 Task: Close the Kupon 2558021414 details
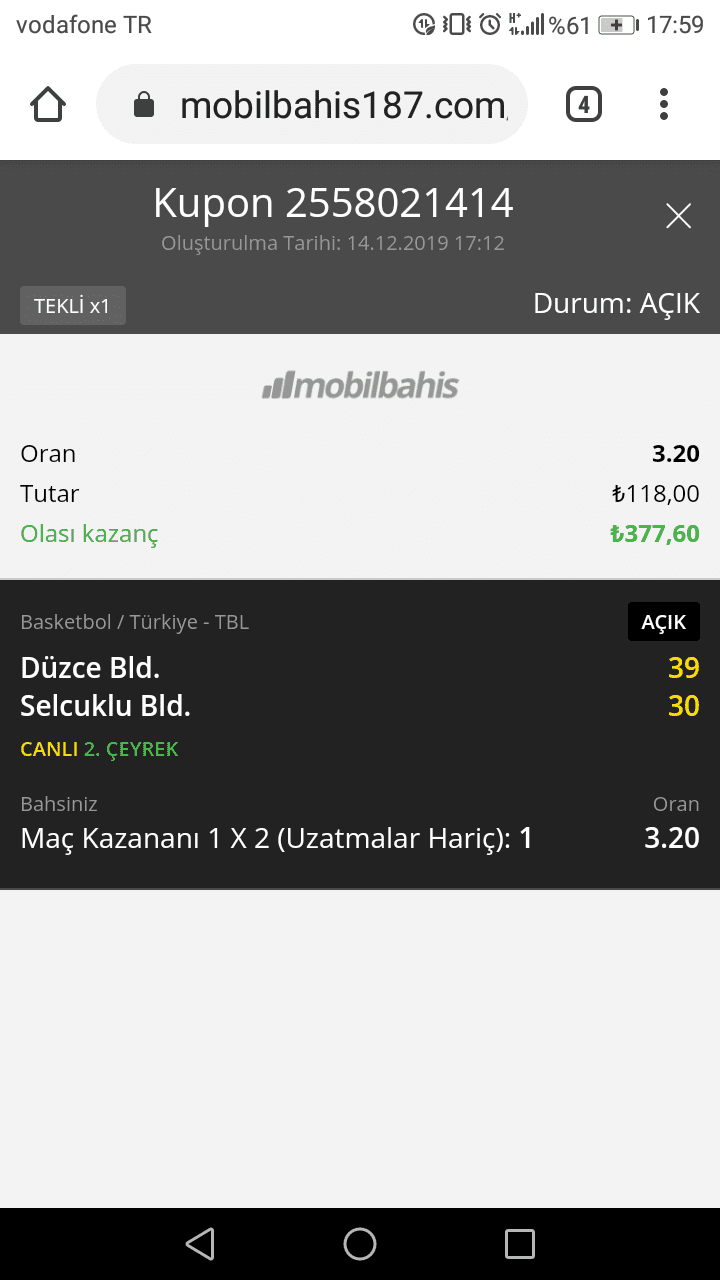[x=678, y=216]
